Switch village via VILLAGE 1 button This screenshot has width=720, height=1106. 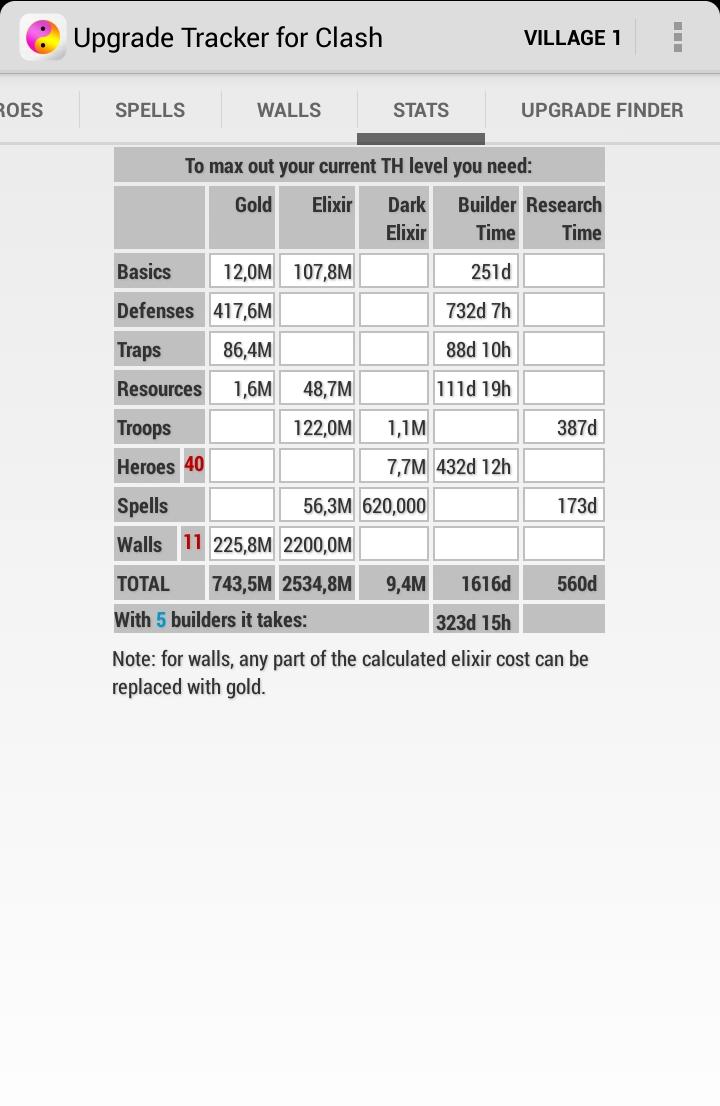[572, 38]
